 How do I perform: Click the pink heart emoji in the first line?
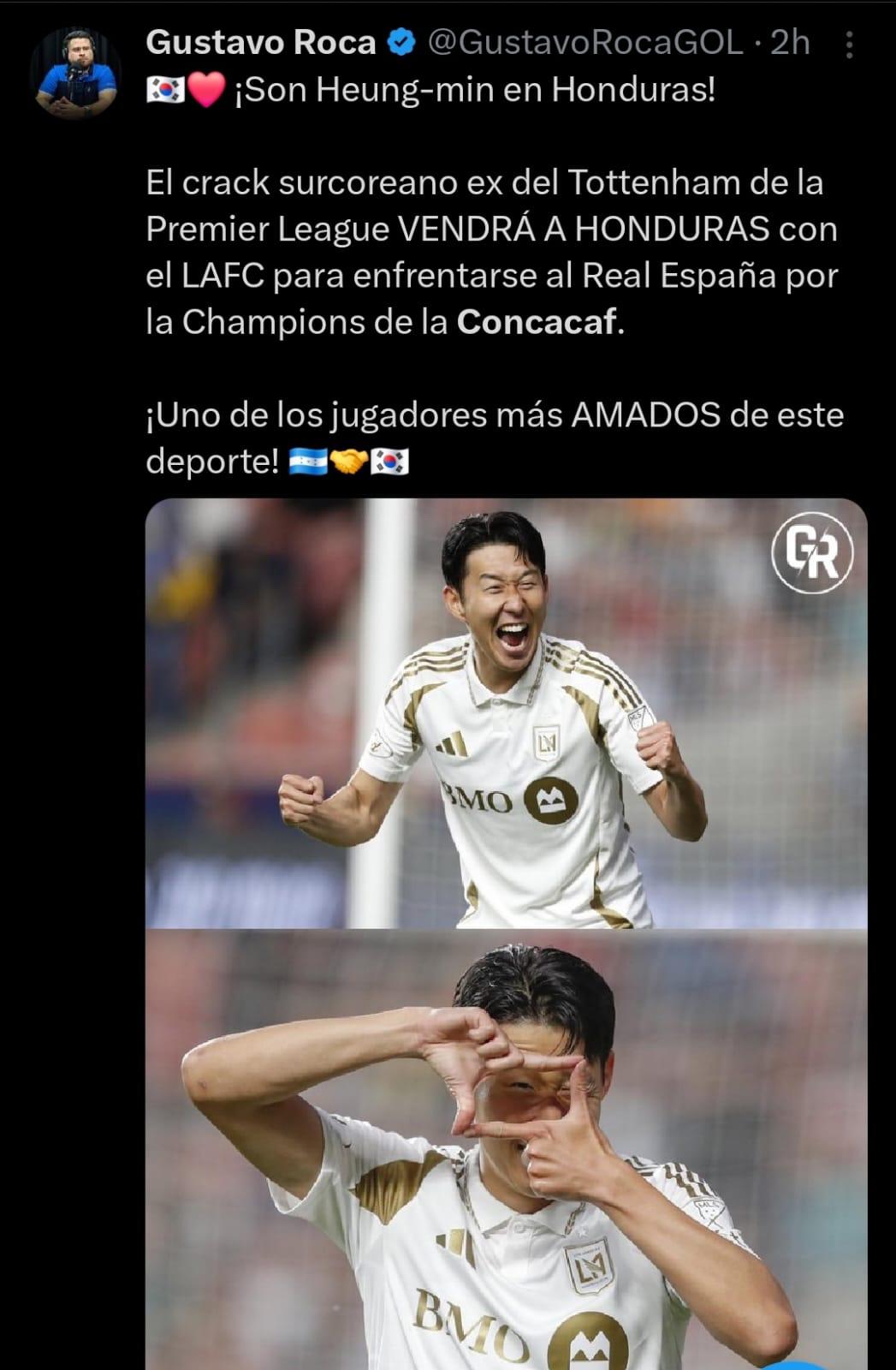tap(206, 88)
